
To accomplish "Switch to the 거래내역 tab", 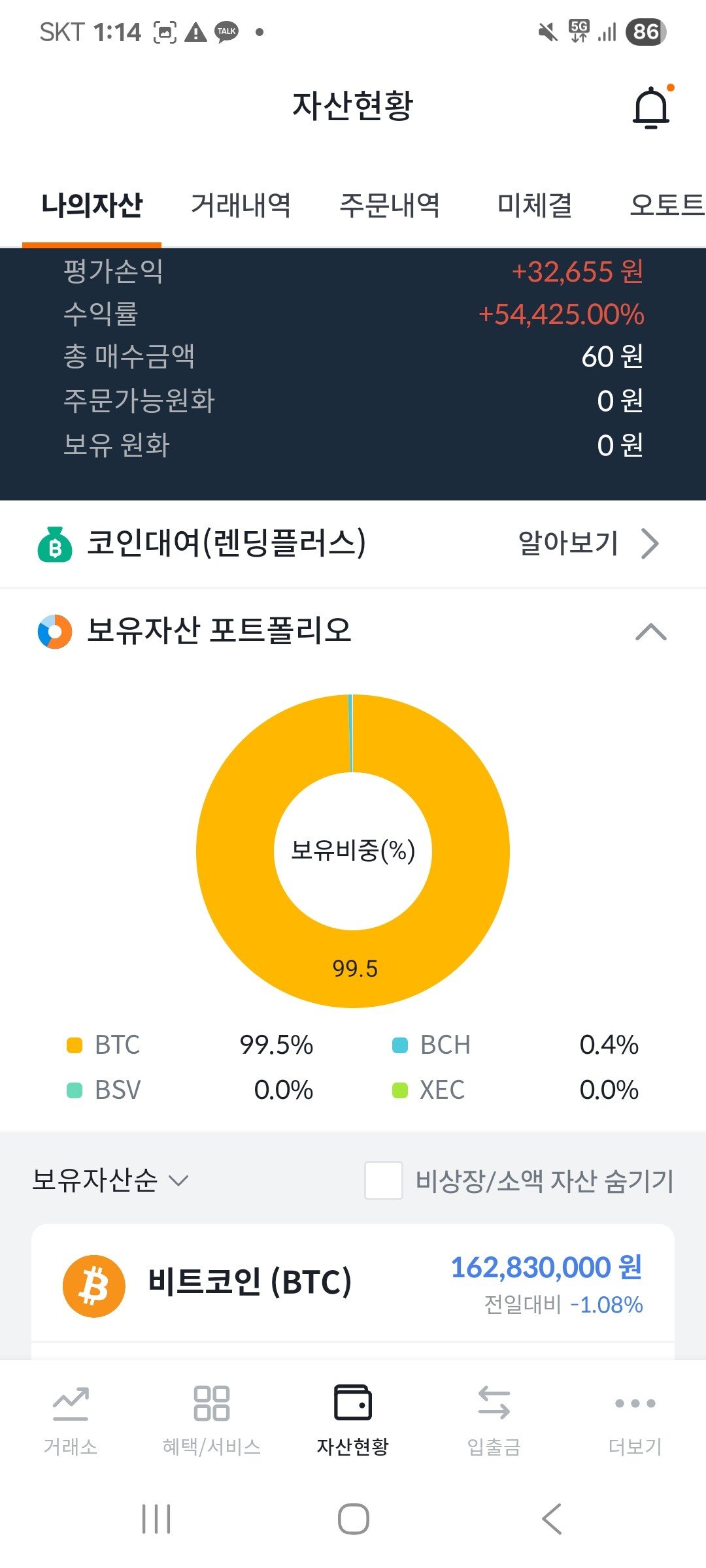I will pos(241,205).
